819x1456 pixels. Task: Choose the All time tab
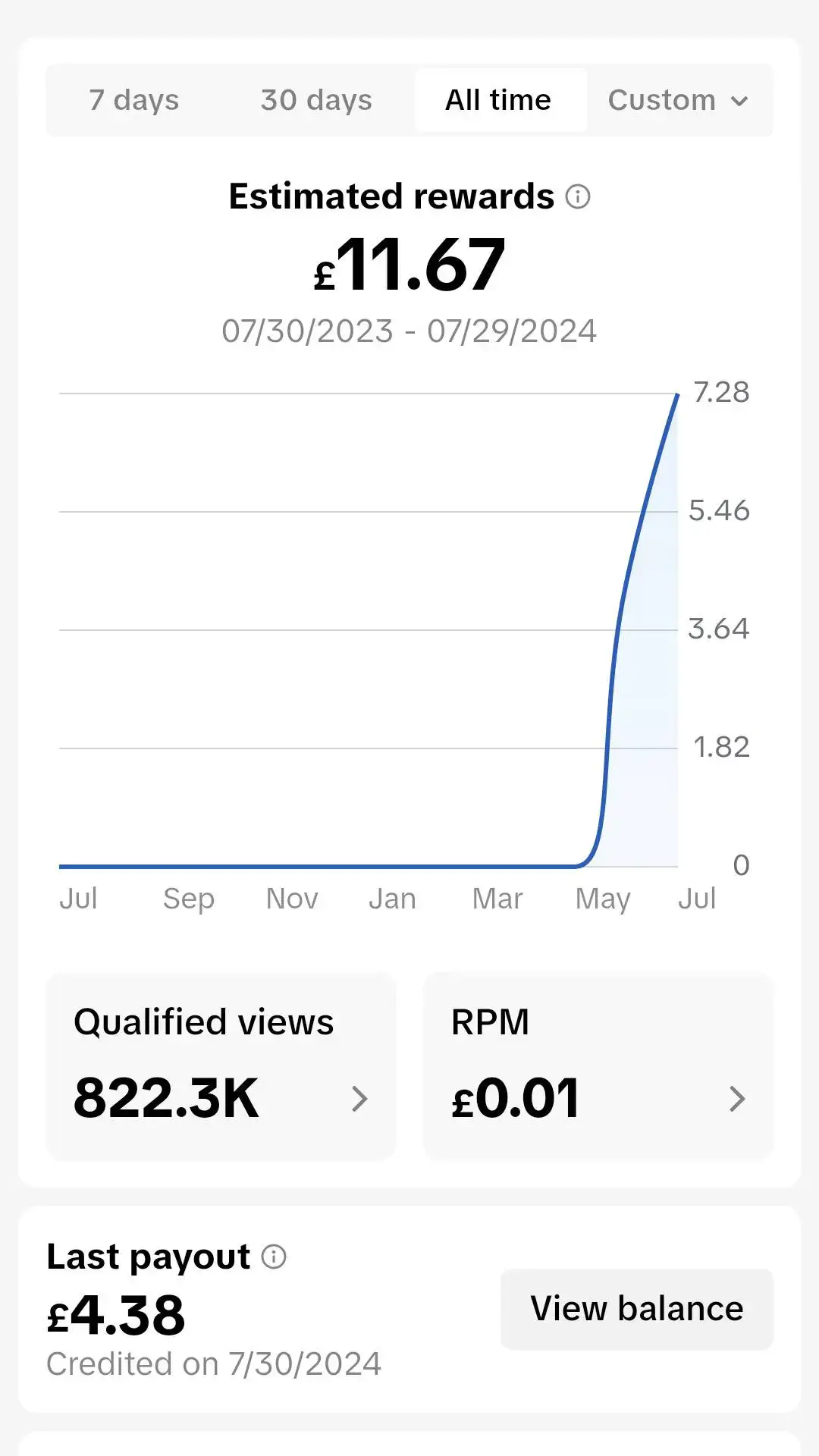click(x=498, y=100)
